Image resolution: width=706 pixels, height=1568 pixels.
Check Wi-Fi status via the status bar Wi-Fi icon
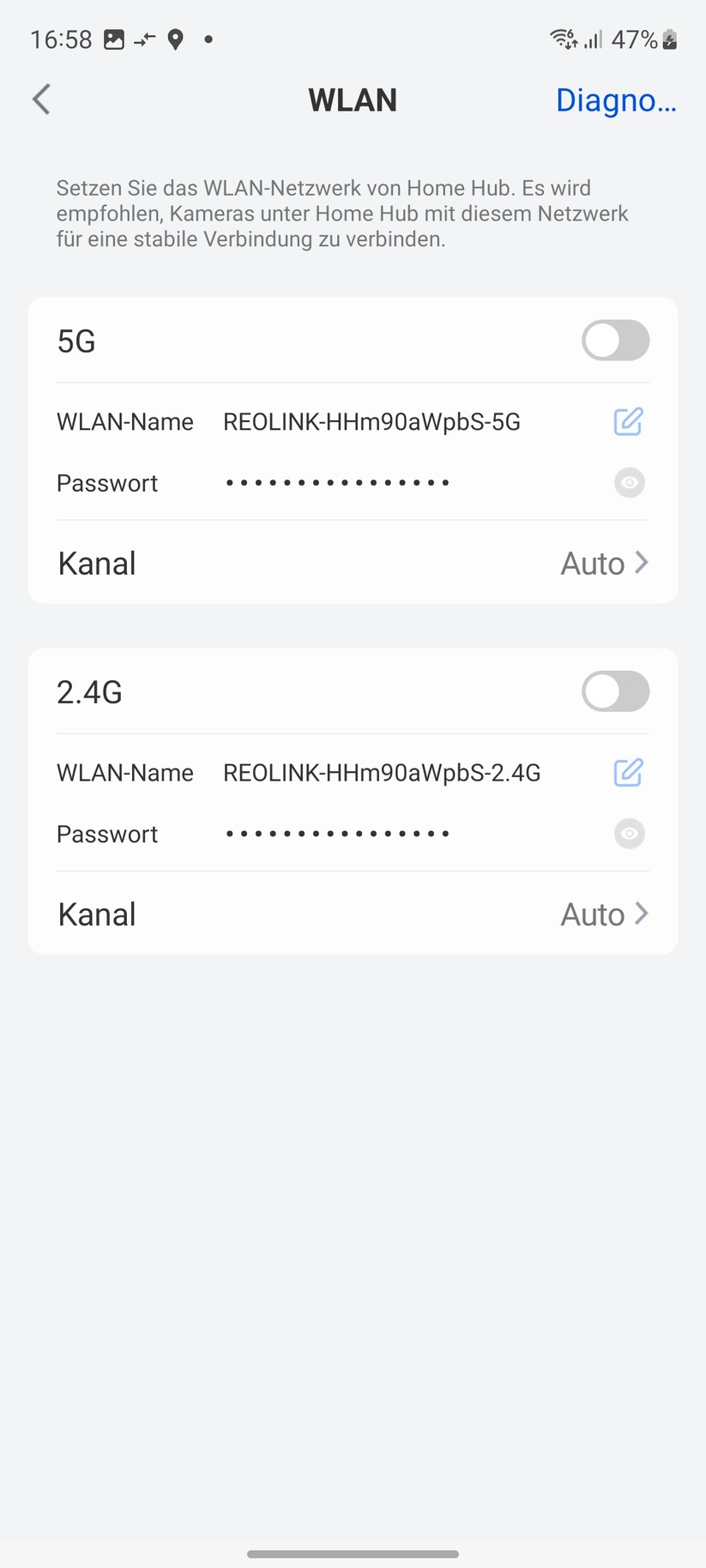[562, 39]
